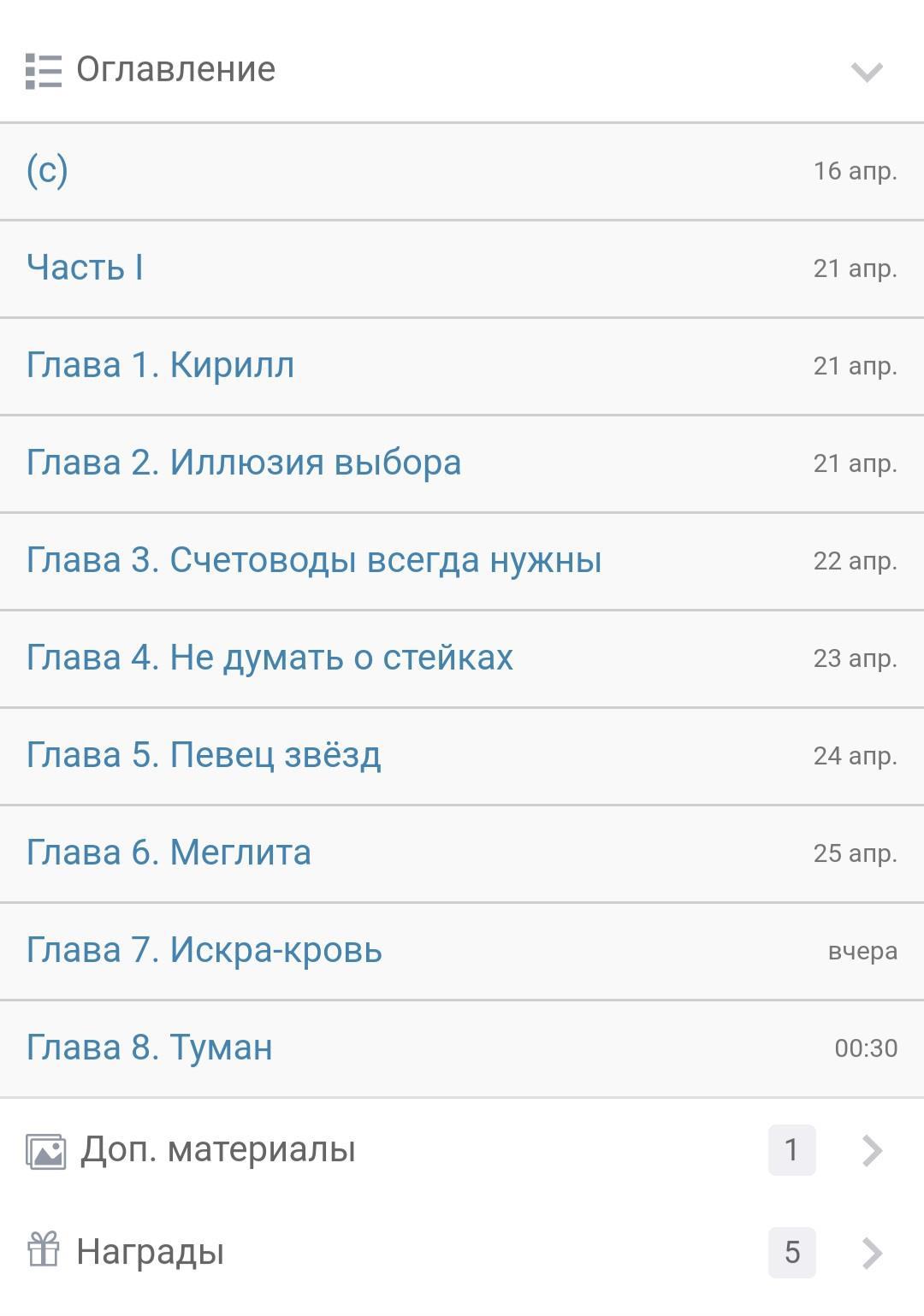Read Глава 4. Не думать о стейках
This screenshot has height=1316, width=924.
pyautogui.click(x=269, y=658)
